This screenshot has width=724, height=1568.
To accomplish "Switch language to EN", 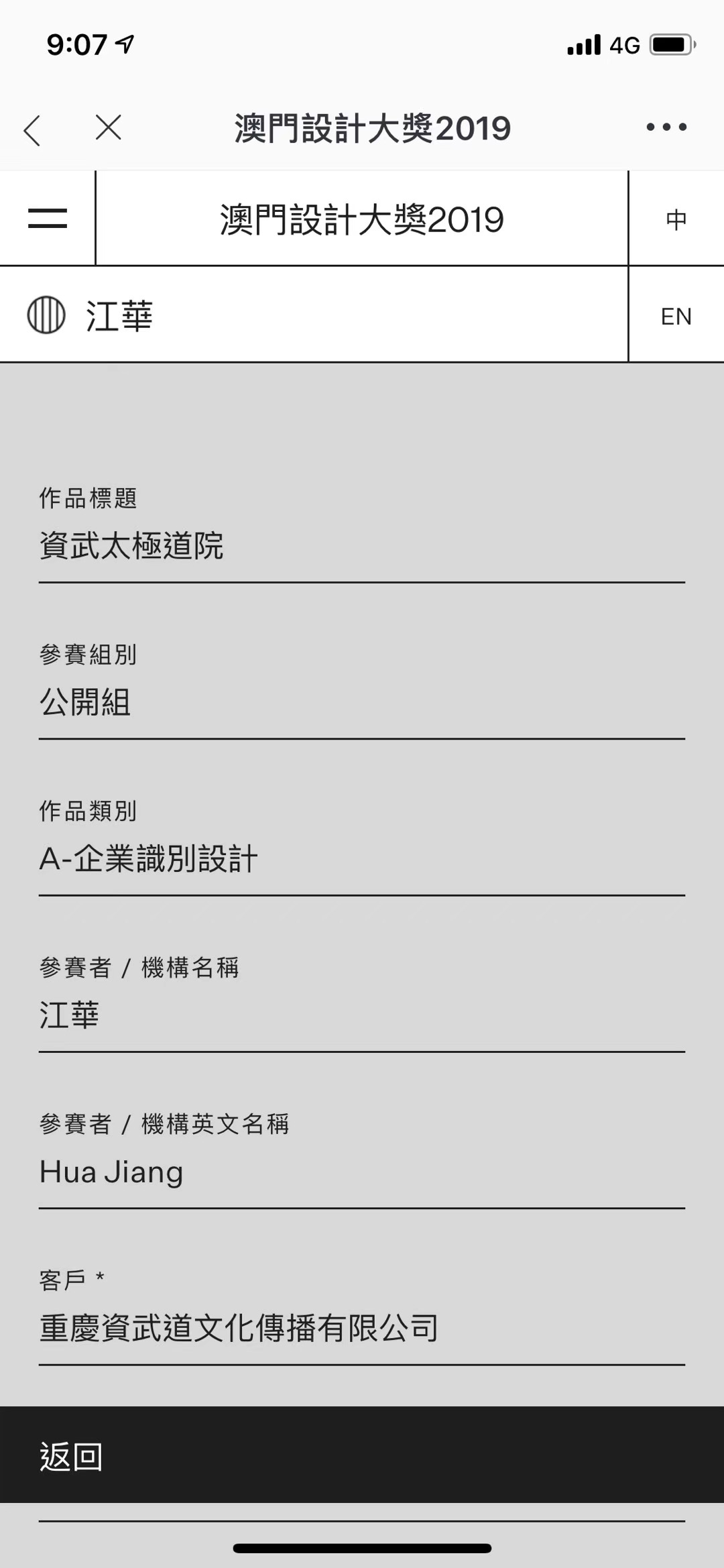I will [x=676, y=315].
